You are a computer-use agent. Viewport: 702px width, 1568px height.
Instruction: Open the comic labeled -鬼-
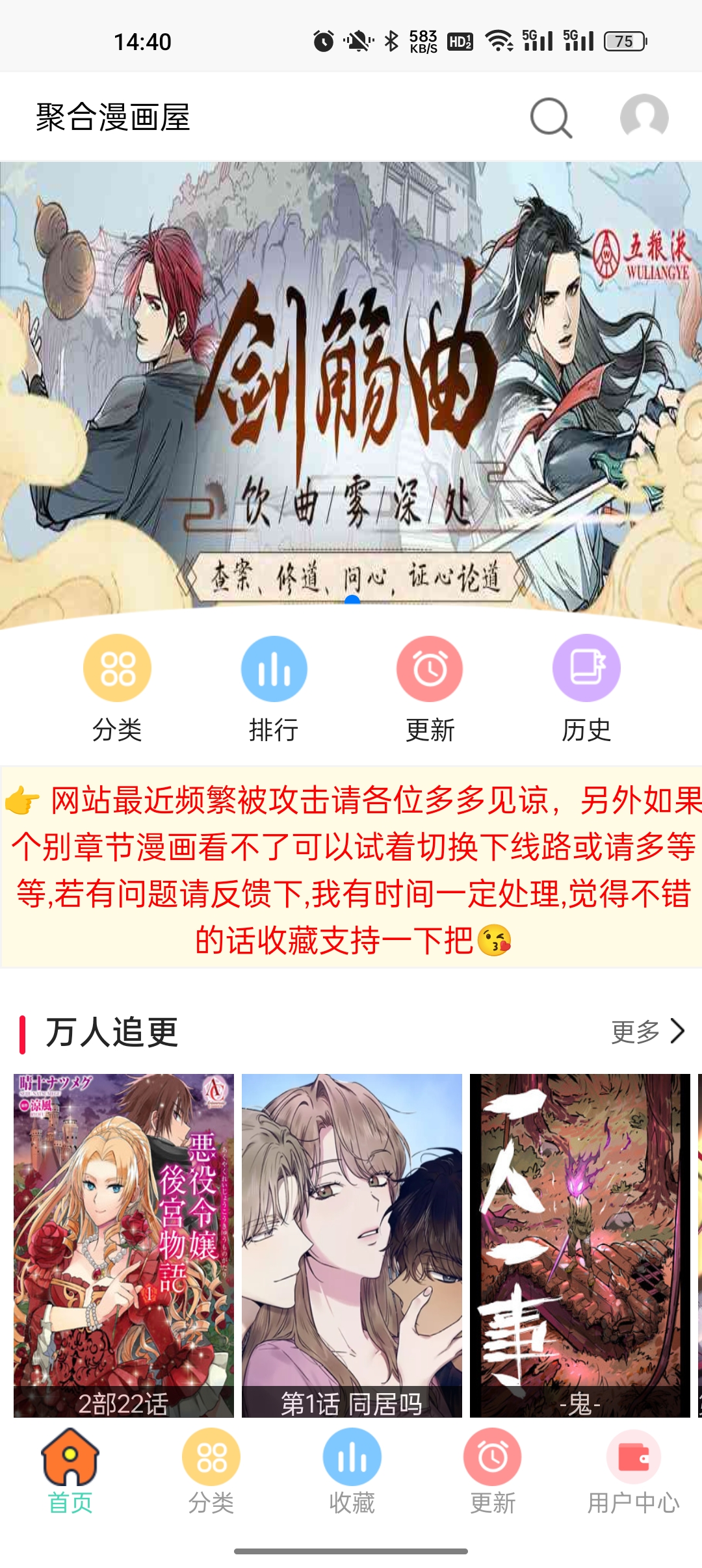coord(580,1245)
